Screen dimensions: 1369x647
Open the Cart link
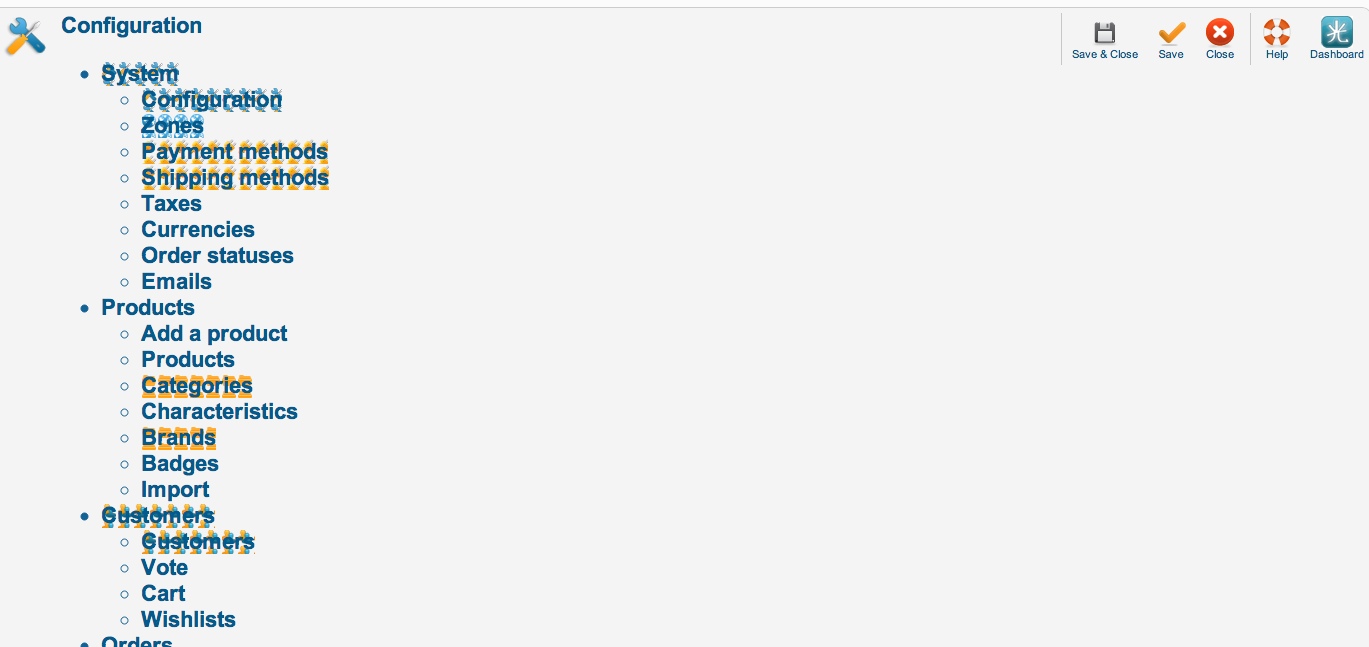[163, 594]
